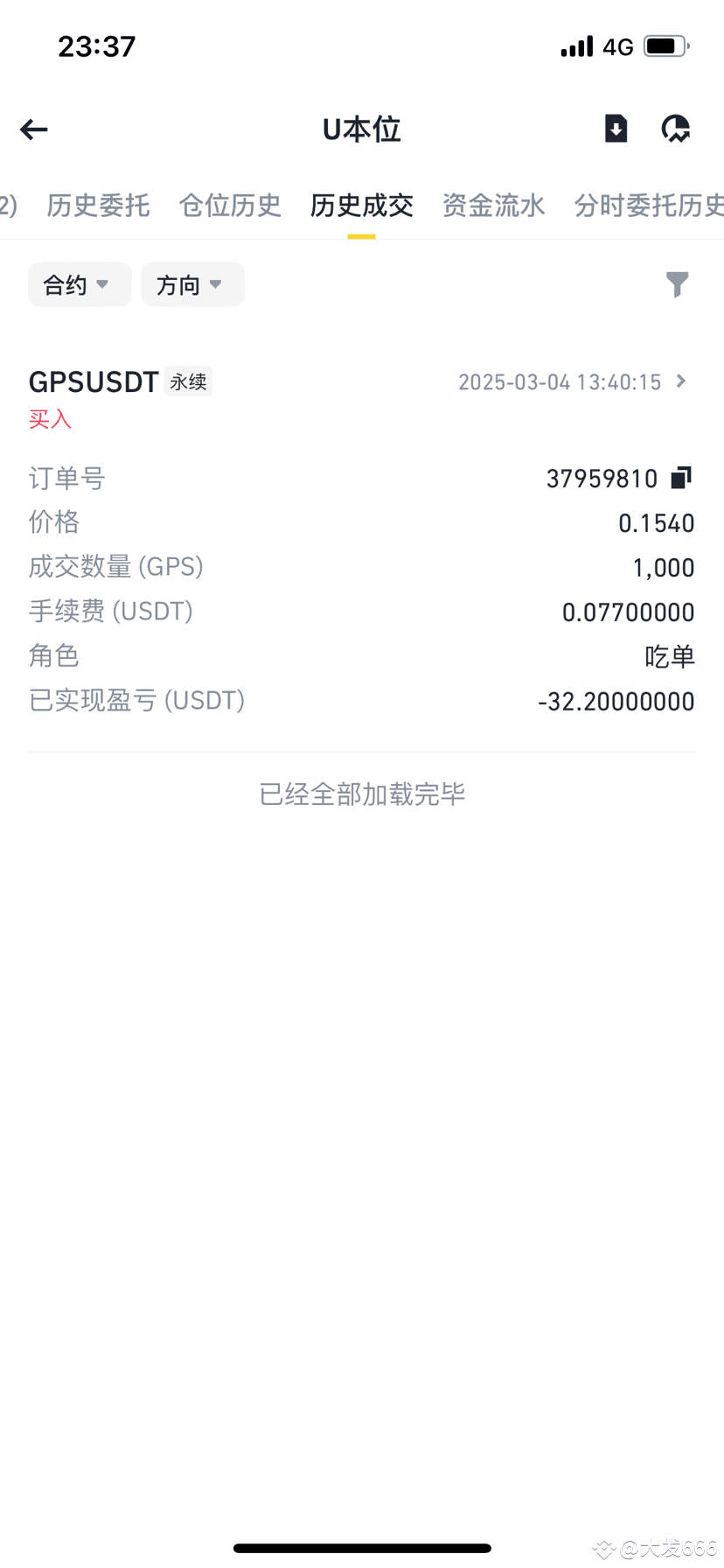Expand the GPSUSDT trade detail chevron

click(x=681, y=381)
